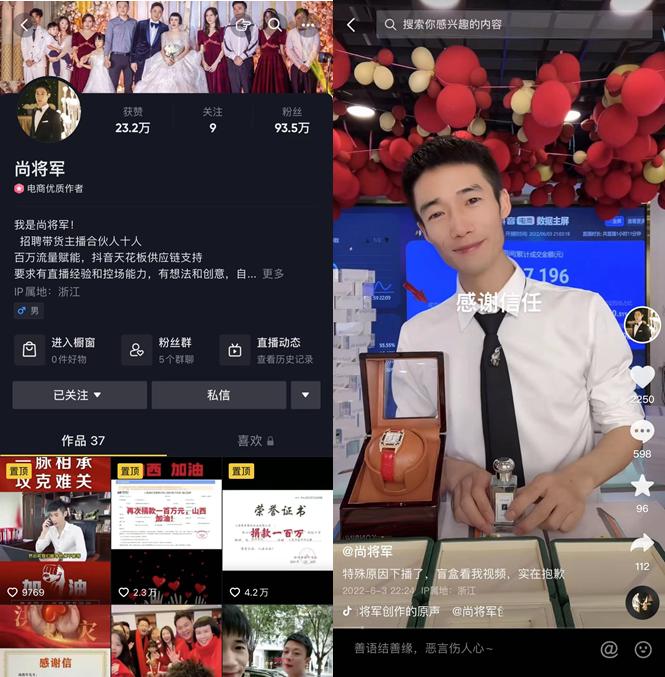Open the 598 comments on the video
This screenshot has height=677, width=665.
642,432
